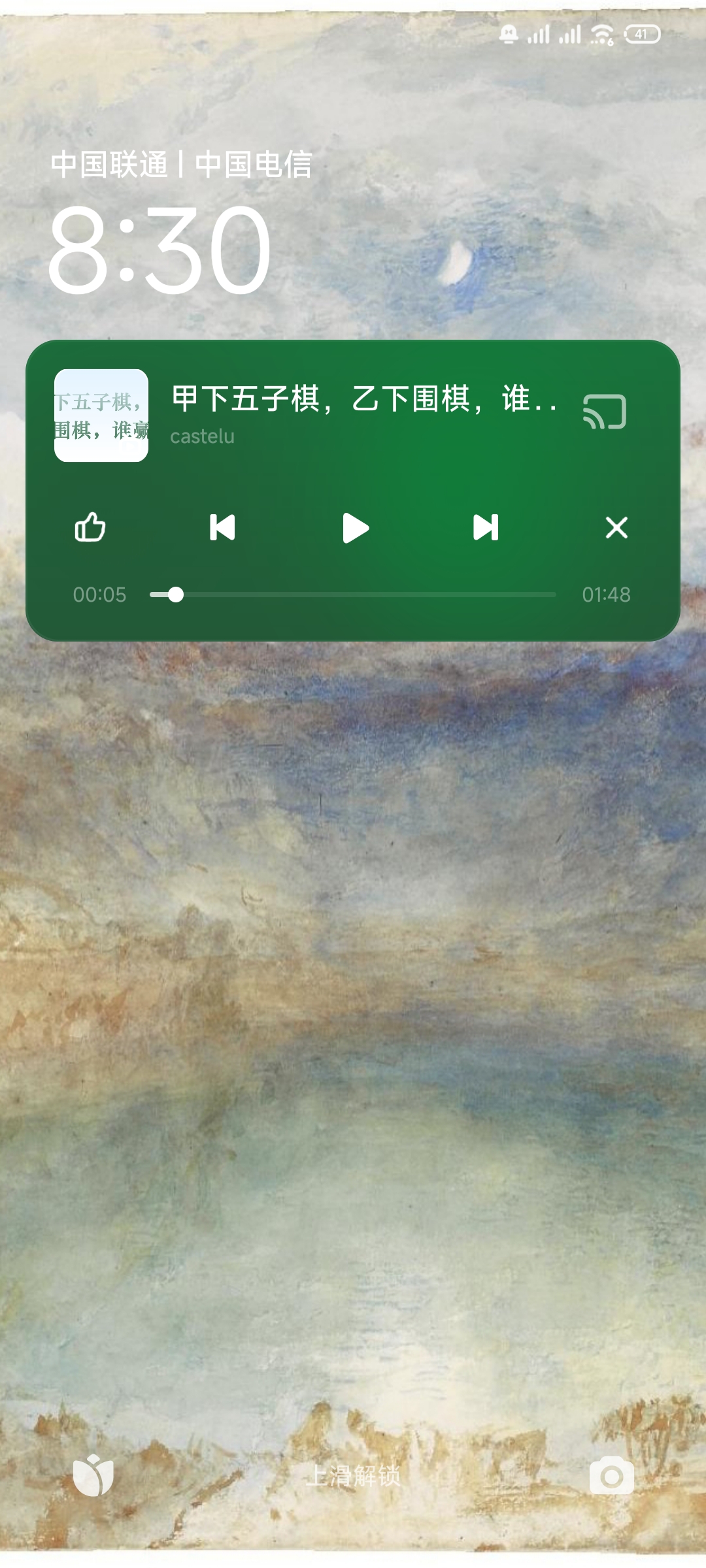Open the album art thumbnail
This screenshot has width=706, height=1568.
click(x=101, y=416)
